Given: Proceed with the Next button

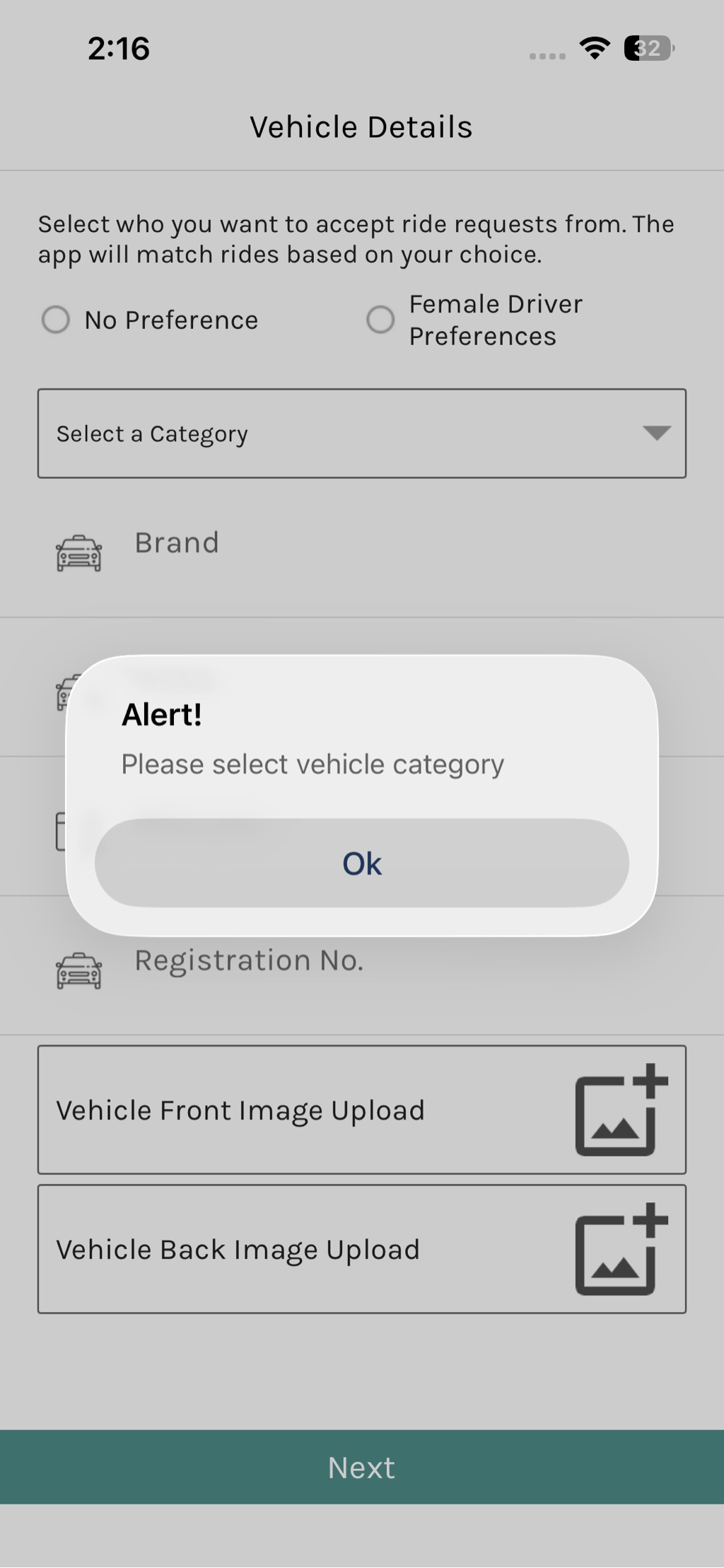Looking at the screenshot, I should [x=361, y=1468].
